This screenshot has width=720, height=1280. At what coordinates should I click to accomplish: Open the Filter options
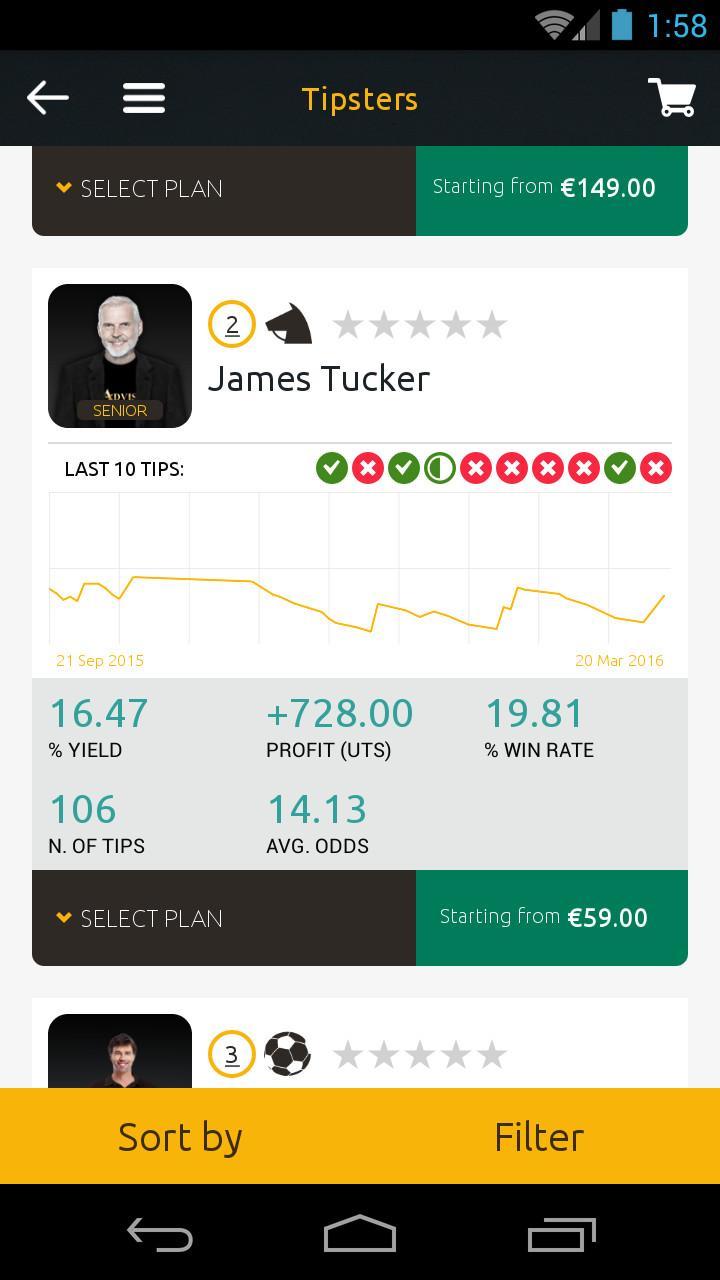[x=539, y=1137]
